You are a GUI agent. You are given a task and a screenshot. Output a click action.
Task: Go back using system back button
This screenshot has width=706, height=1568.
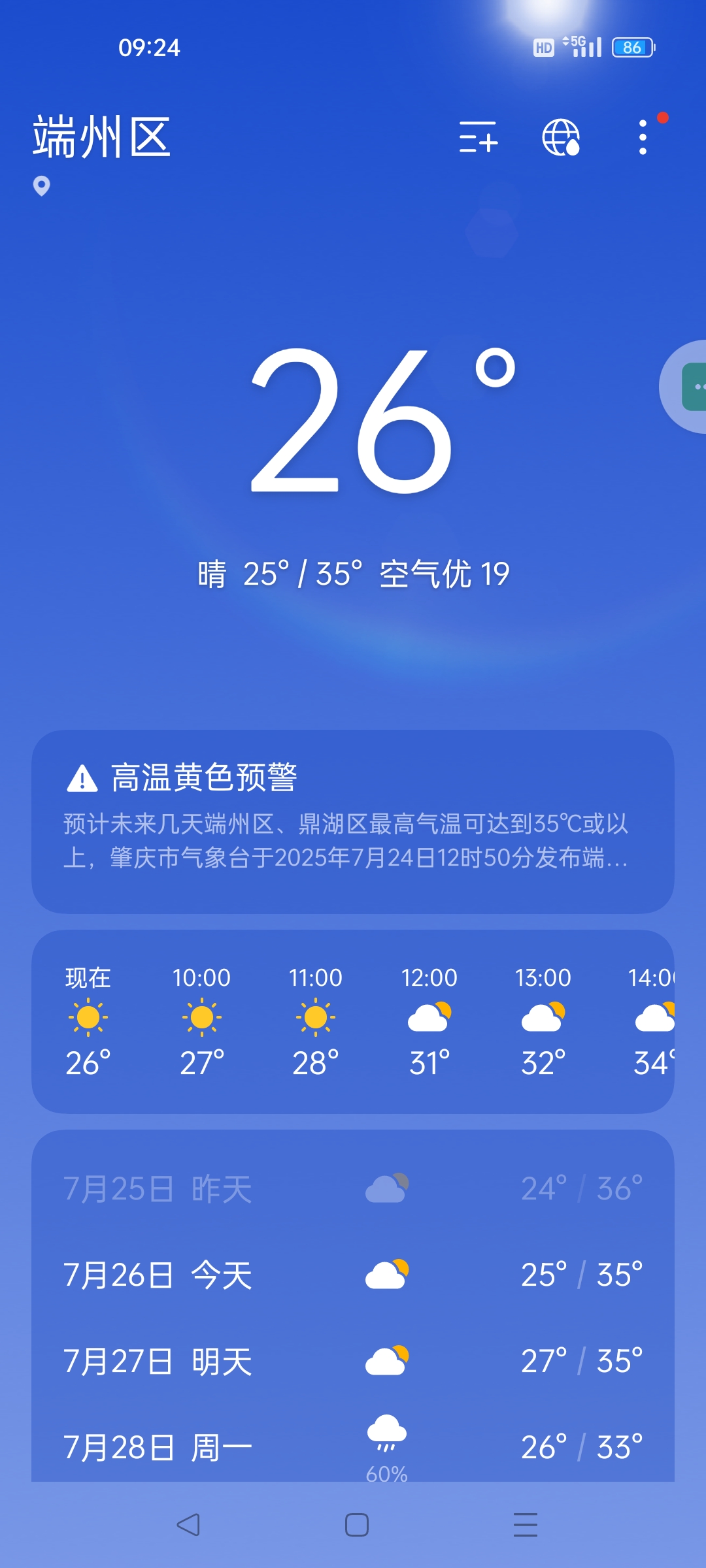coord(188,1525)
